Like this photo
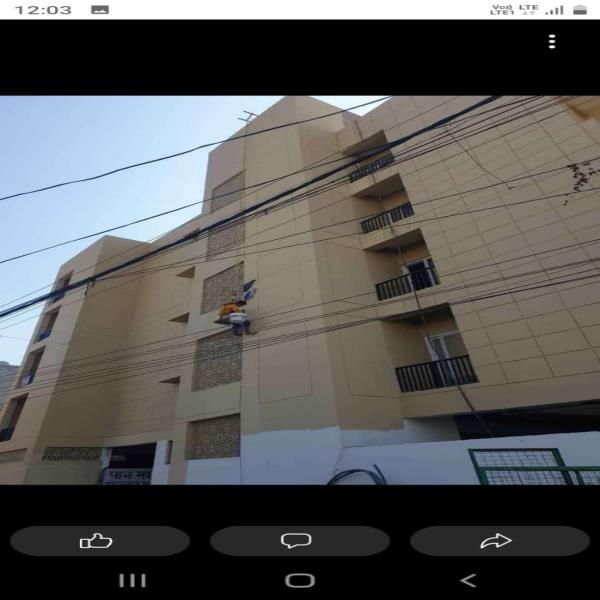 [x=99, y=541]
